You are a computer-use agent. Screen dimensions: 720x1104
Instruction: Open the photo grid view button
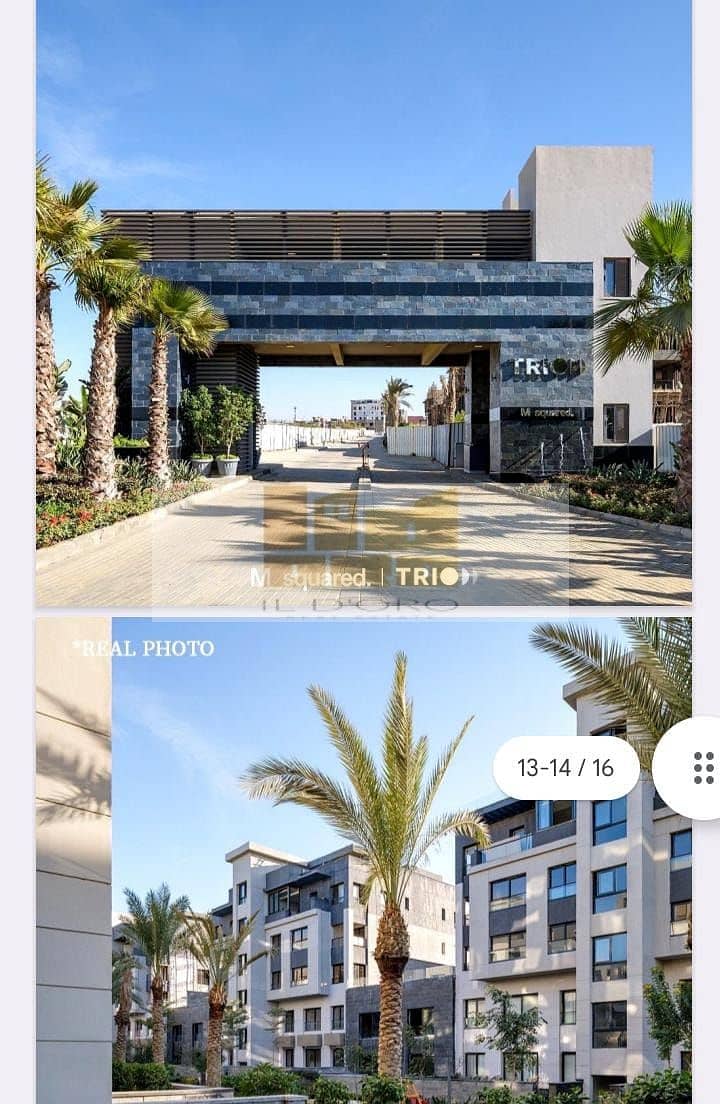pyautogui.click(x=700, y=768)
